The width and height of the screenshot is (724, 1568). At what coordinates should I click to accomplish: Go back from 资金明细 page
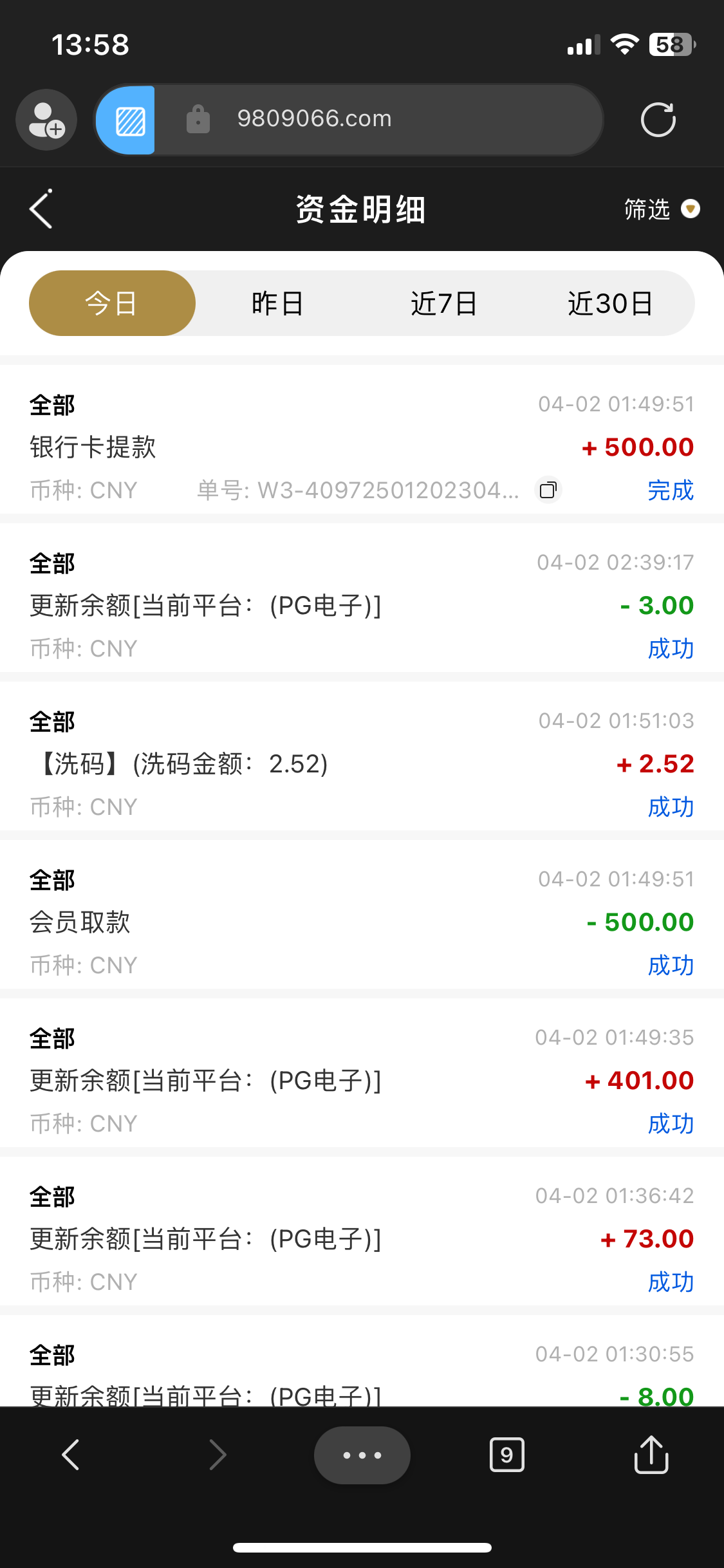click(x=41, y=209)
